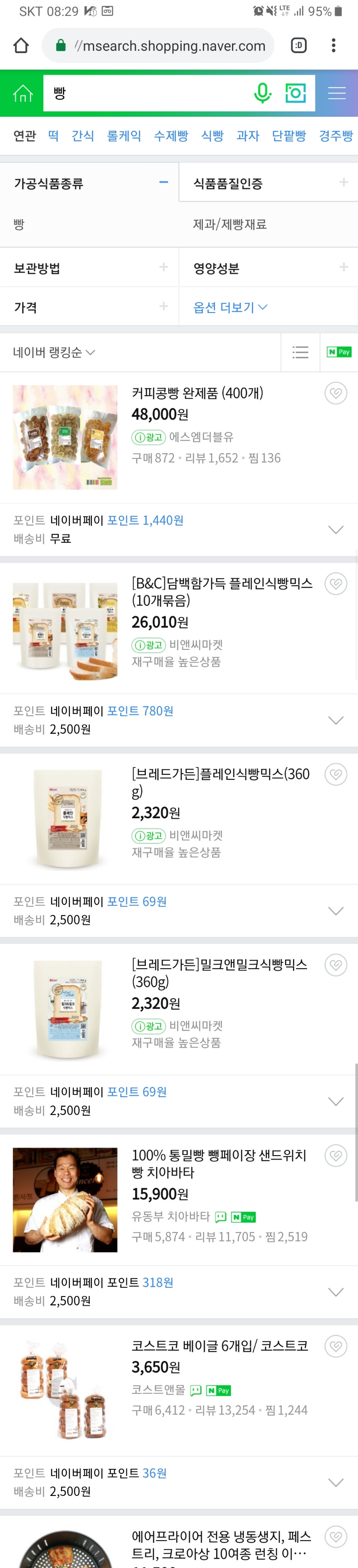Tap the Naver shopping home icon
358x1568 pixels.
coord(23,93)
